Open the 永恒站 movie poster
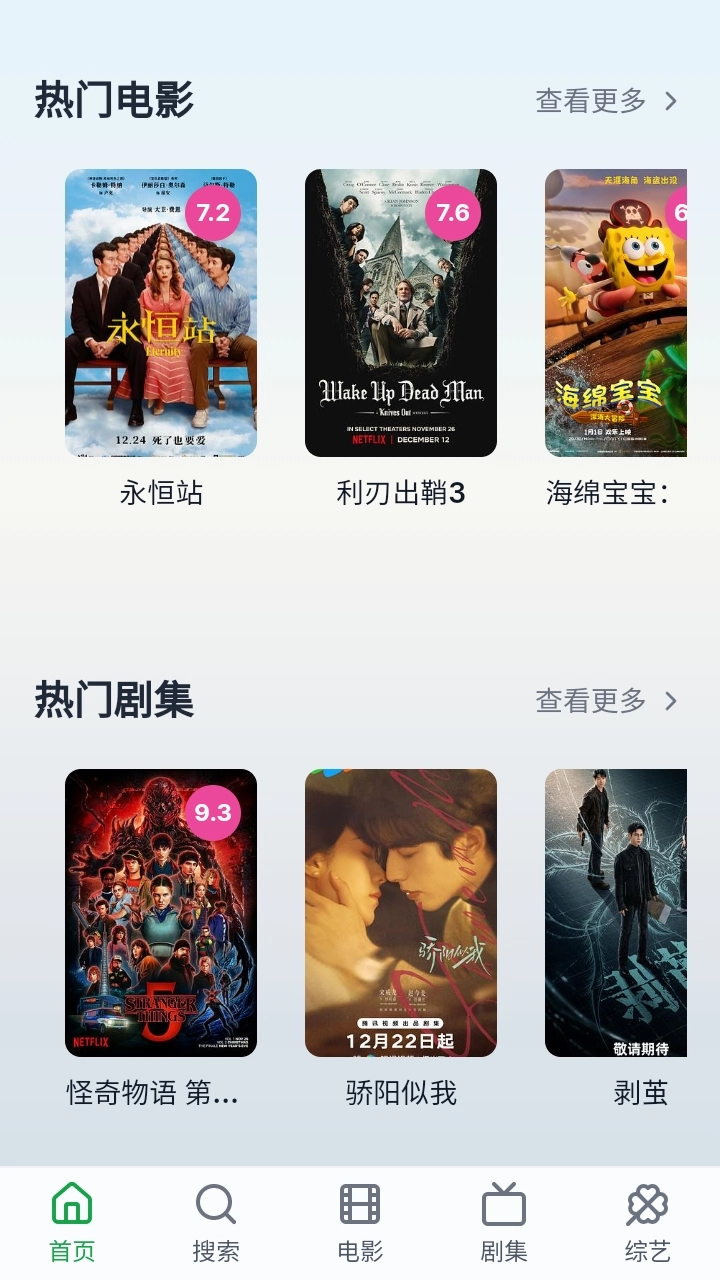The image size is (720, 1280). [x=161, y=313]
